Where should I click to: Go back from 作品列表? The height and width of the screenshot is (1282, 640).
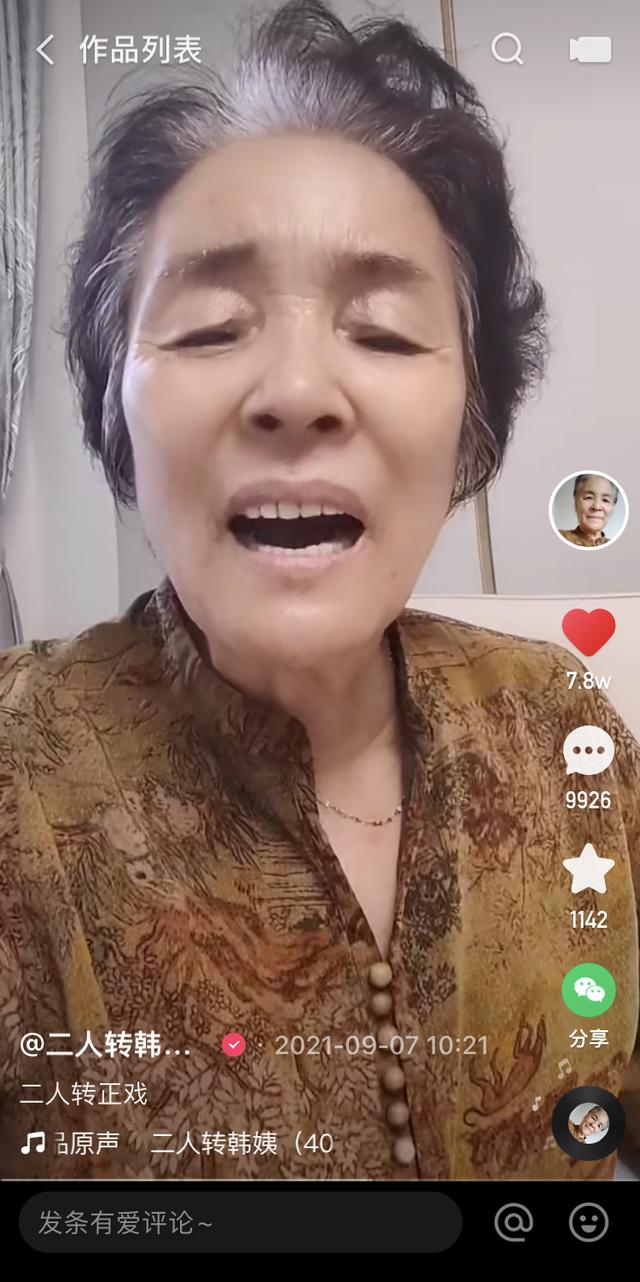coord(45,49)
